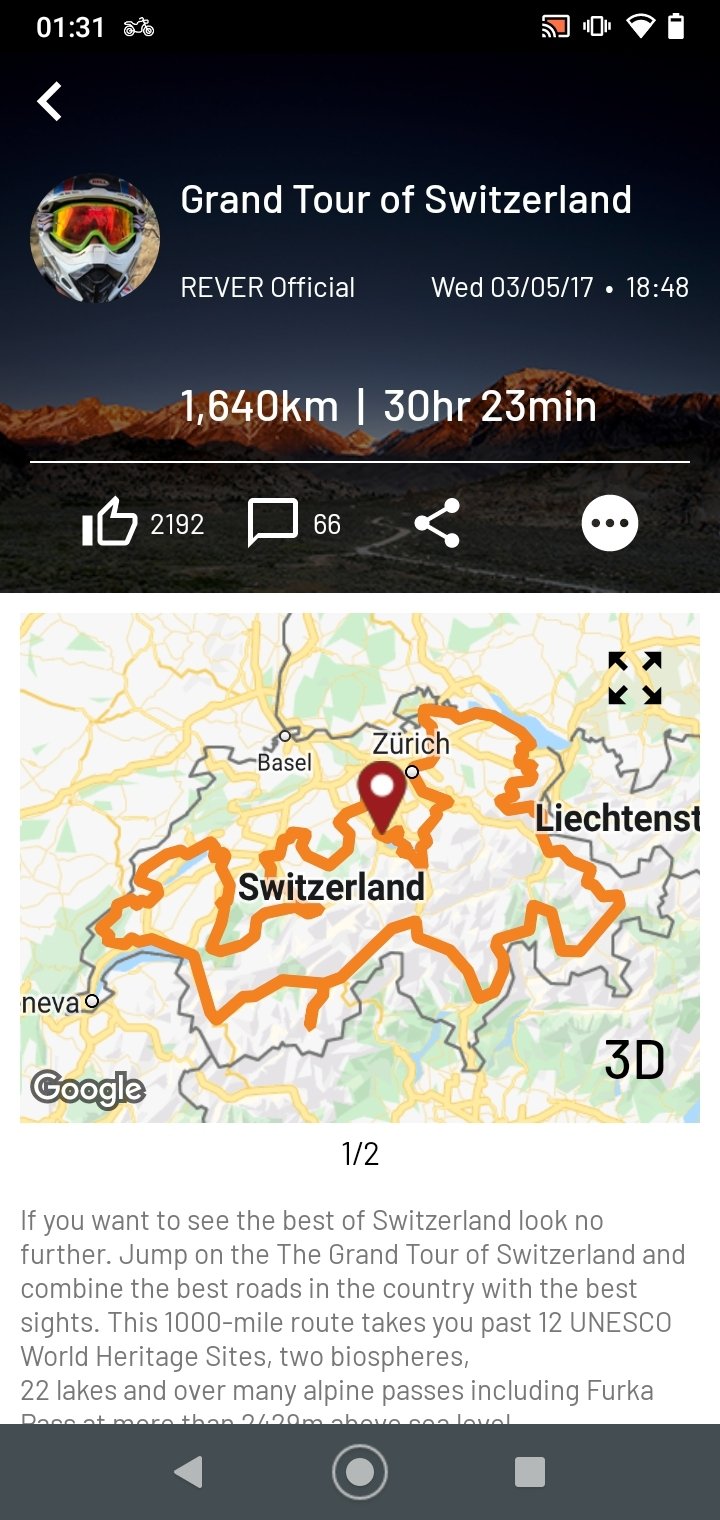Screen dimensions: 720x1520
Task: Open recent apps from navigation bar
Action: pos(529,1471)
